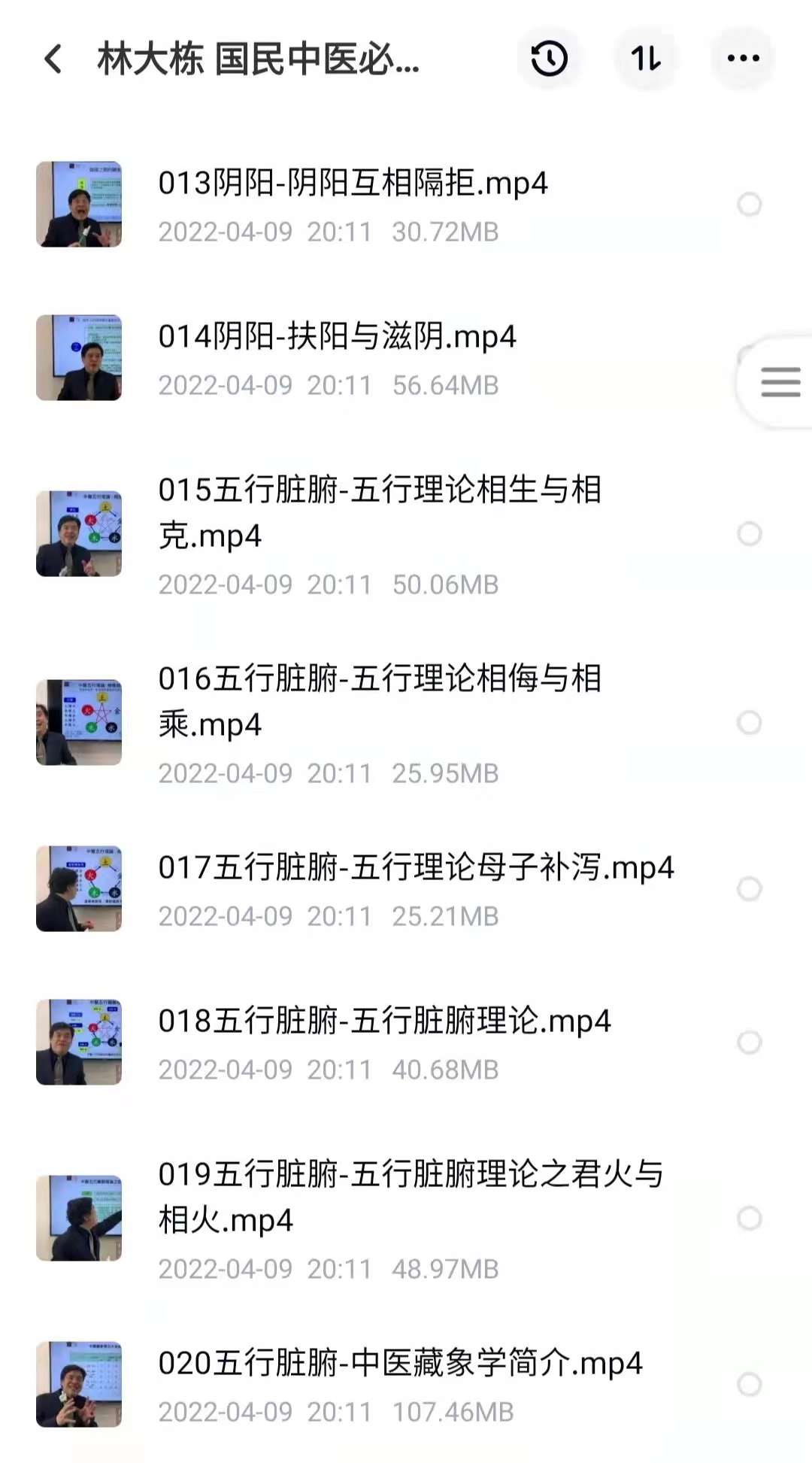Mark 017 母子补泻 video as selected

[749, 889]
